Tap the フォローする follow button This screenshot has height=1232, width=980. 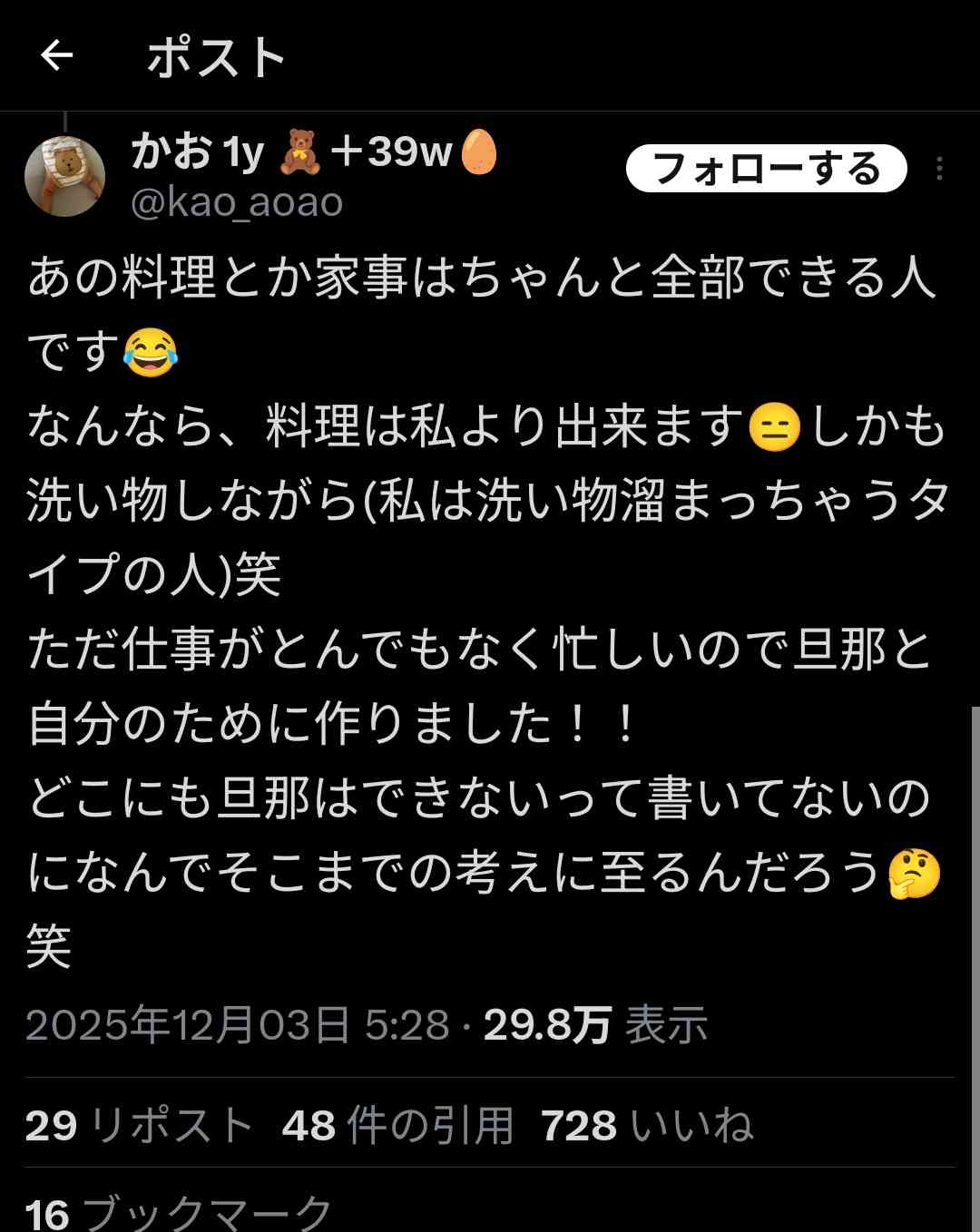point(766,169)
